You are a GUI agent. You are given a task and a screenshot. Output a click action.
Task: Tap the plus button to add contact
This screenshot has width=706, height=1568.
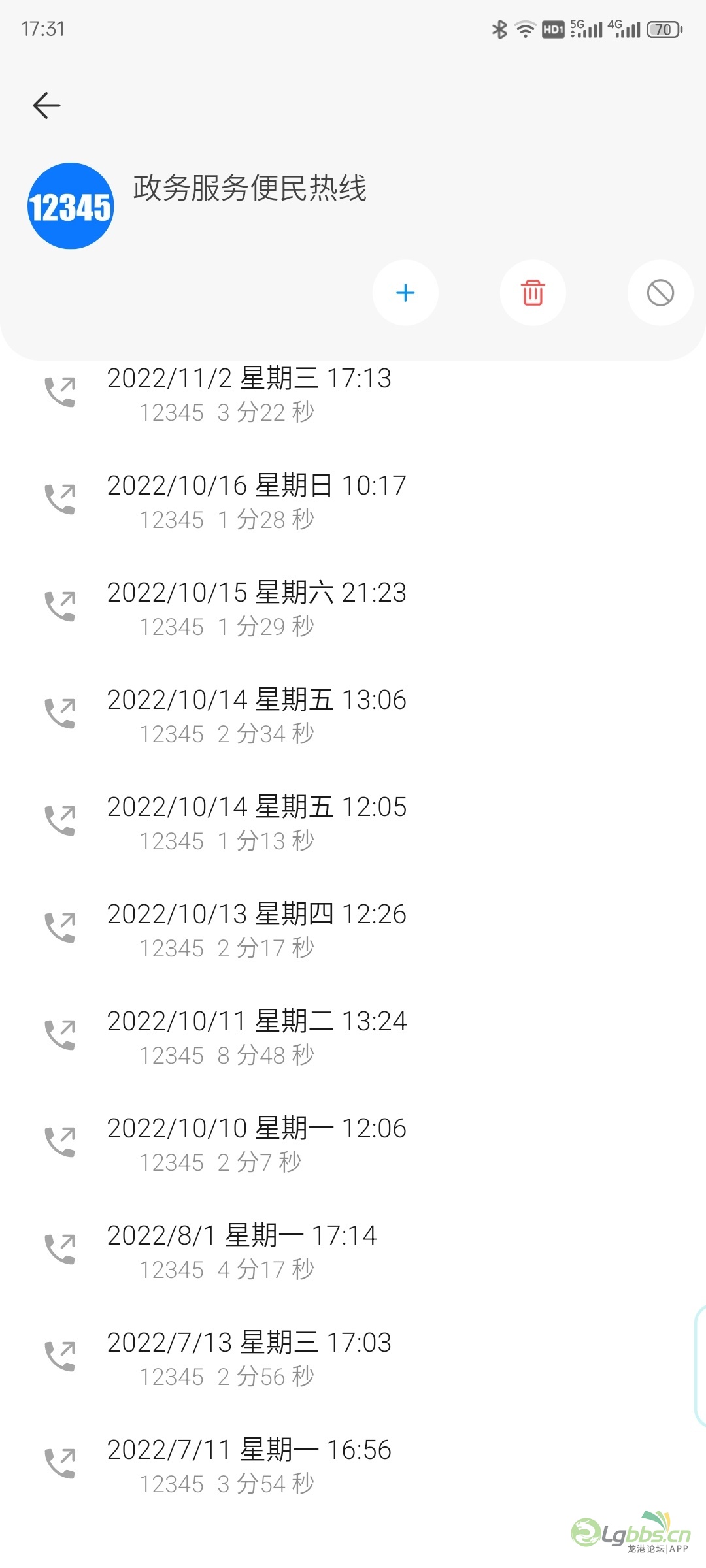405,293
